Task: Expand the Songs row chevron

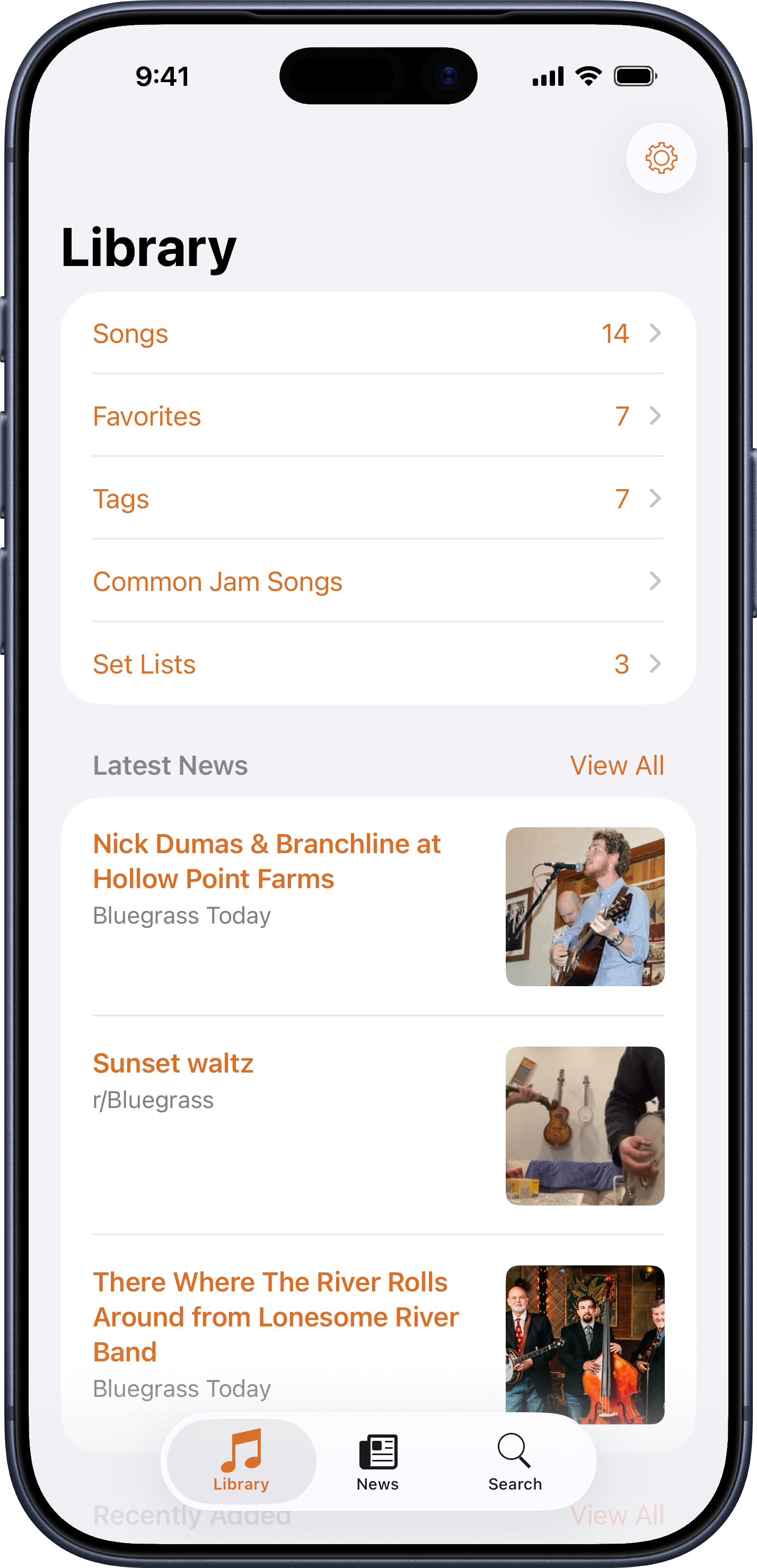Action: pos(654,333)
